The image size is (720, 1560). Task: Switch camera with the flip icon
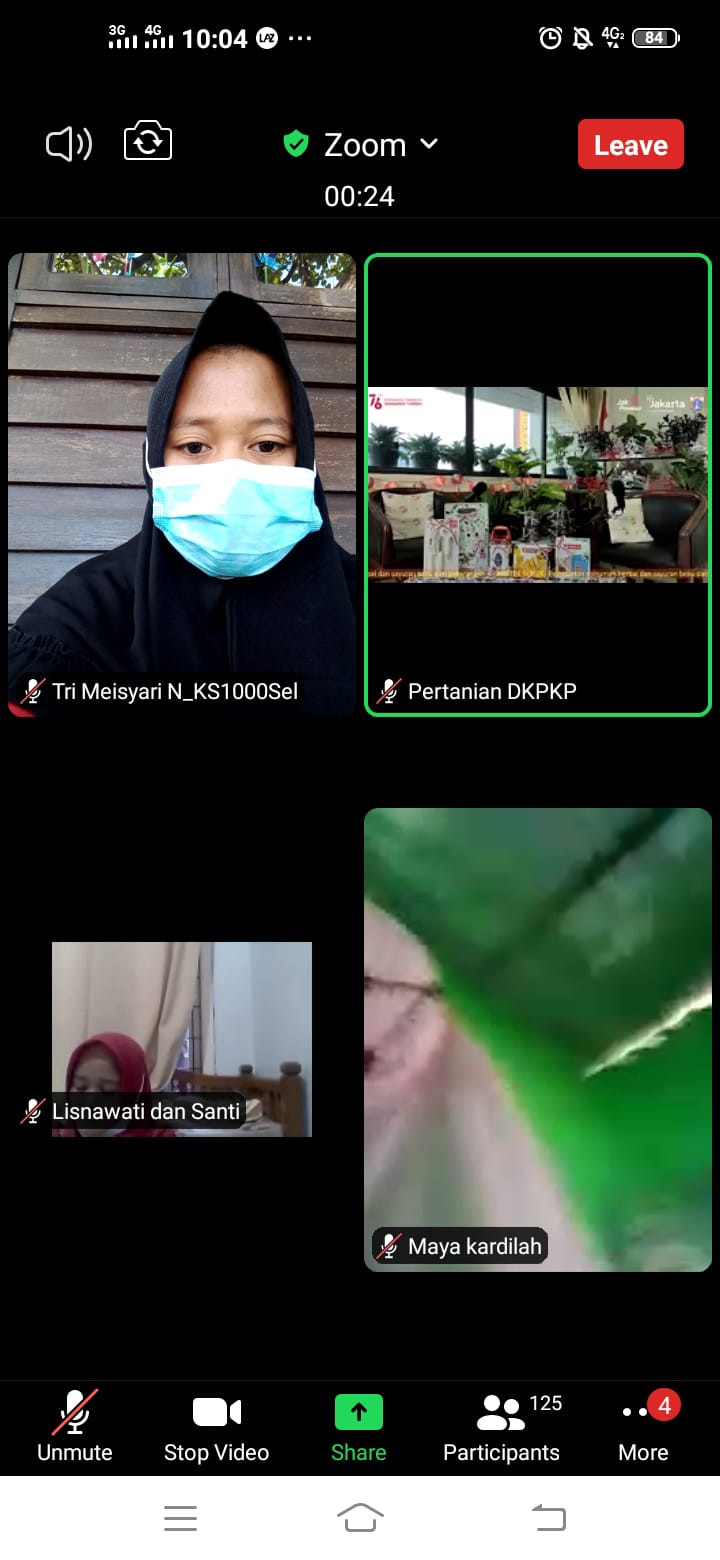[x=148, y=142]
